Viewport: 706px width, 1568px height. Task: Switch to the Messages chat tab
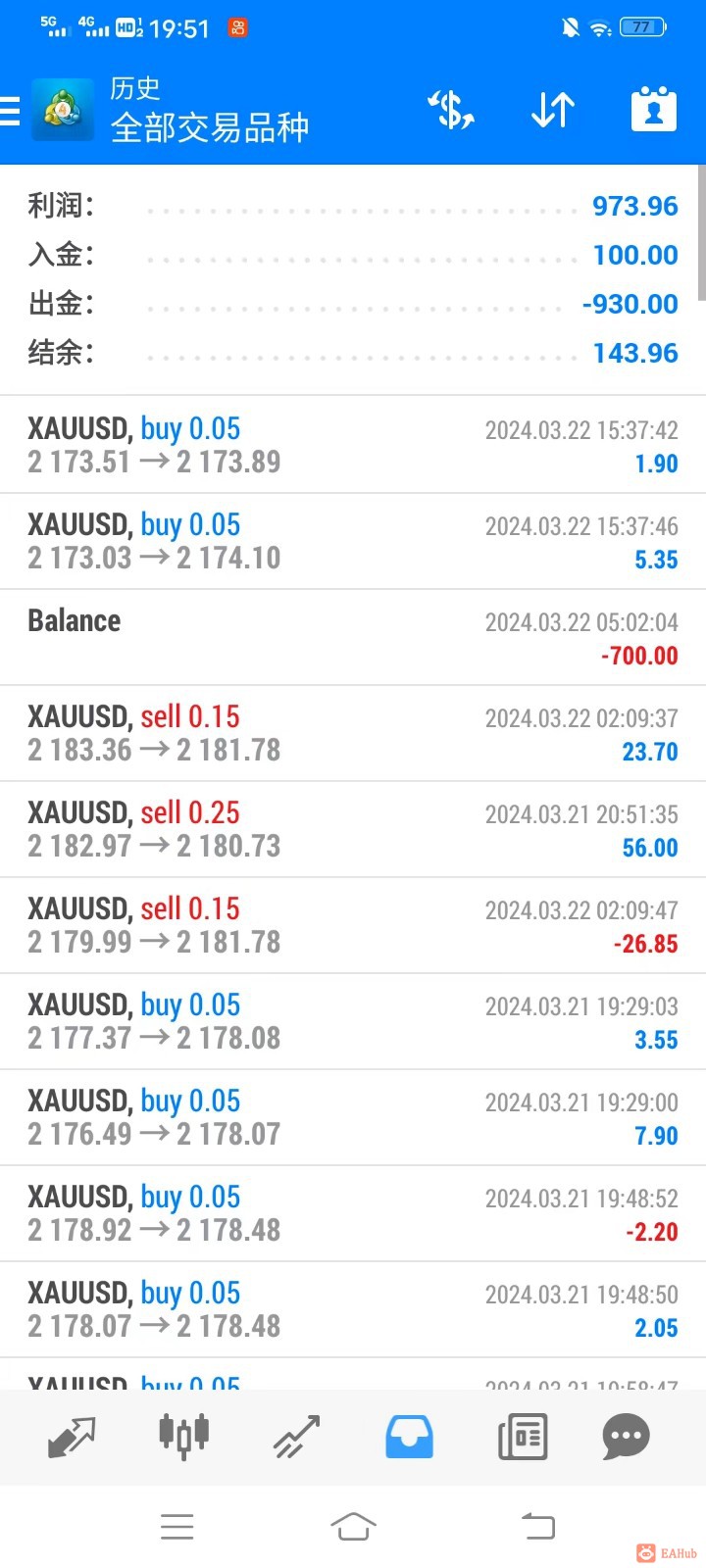click(627, 1437)
